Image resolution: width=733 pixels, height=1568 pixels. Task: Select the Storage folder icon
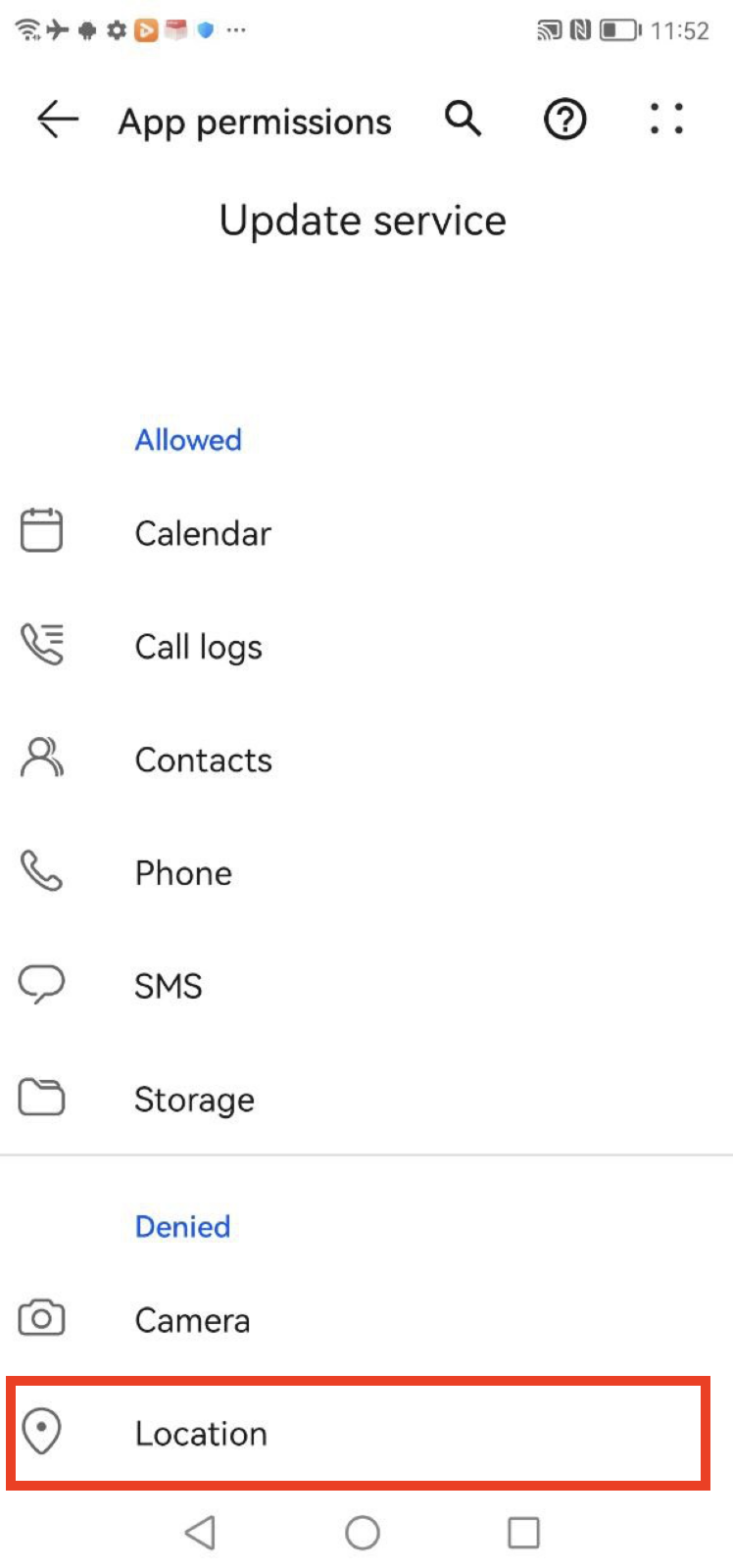pos(40,1097)
